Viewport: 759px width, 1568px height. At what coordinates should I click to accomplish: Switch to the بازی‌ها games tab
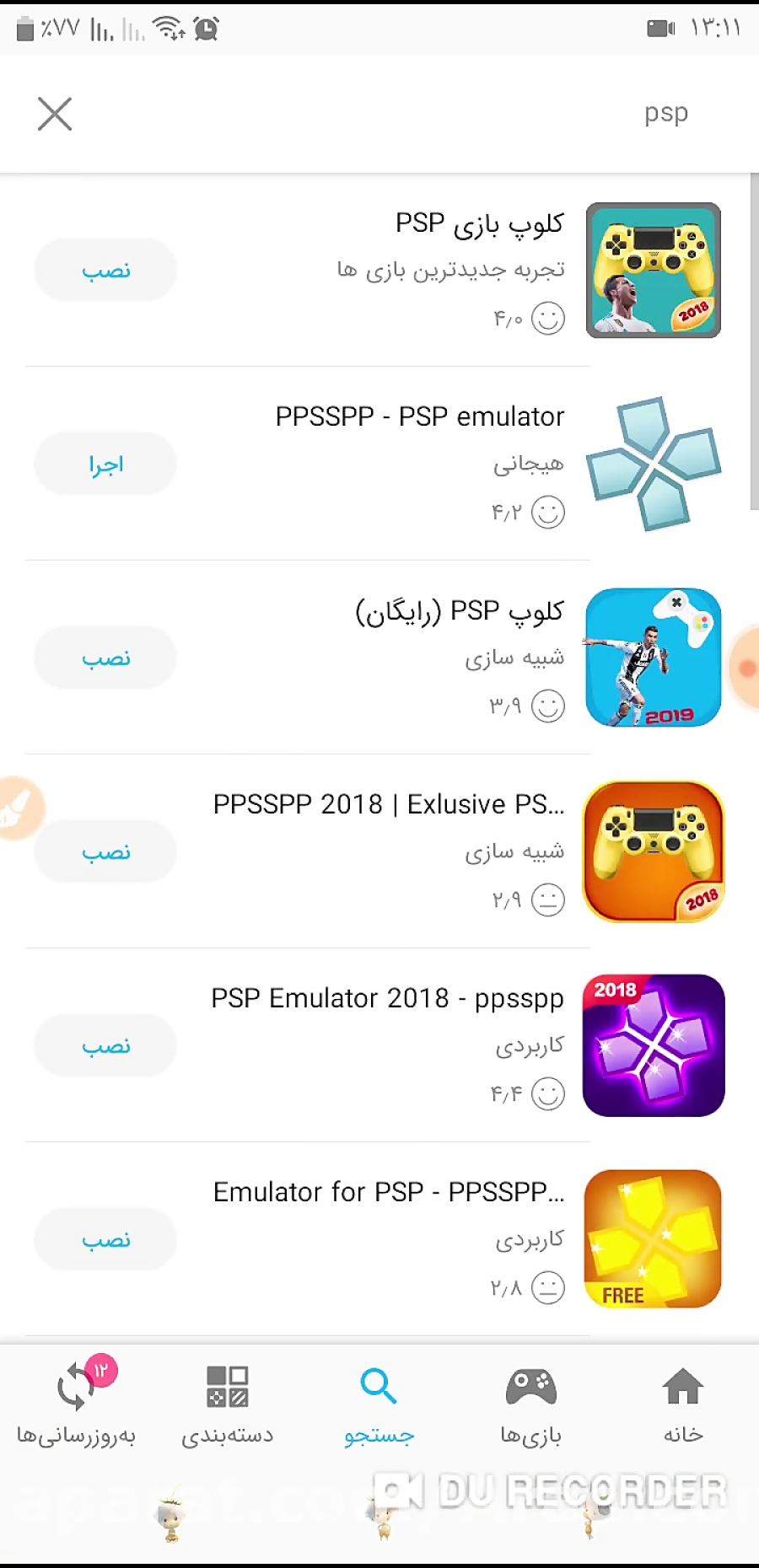531,1404
